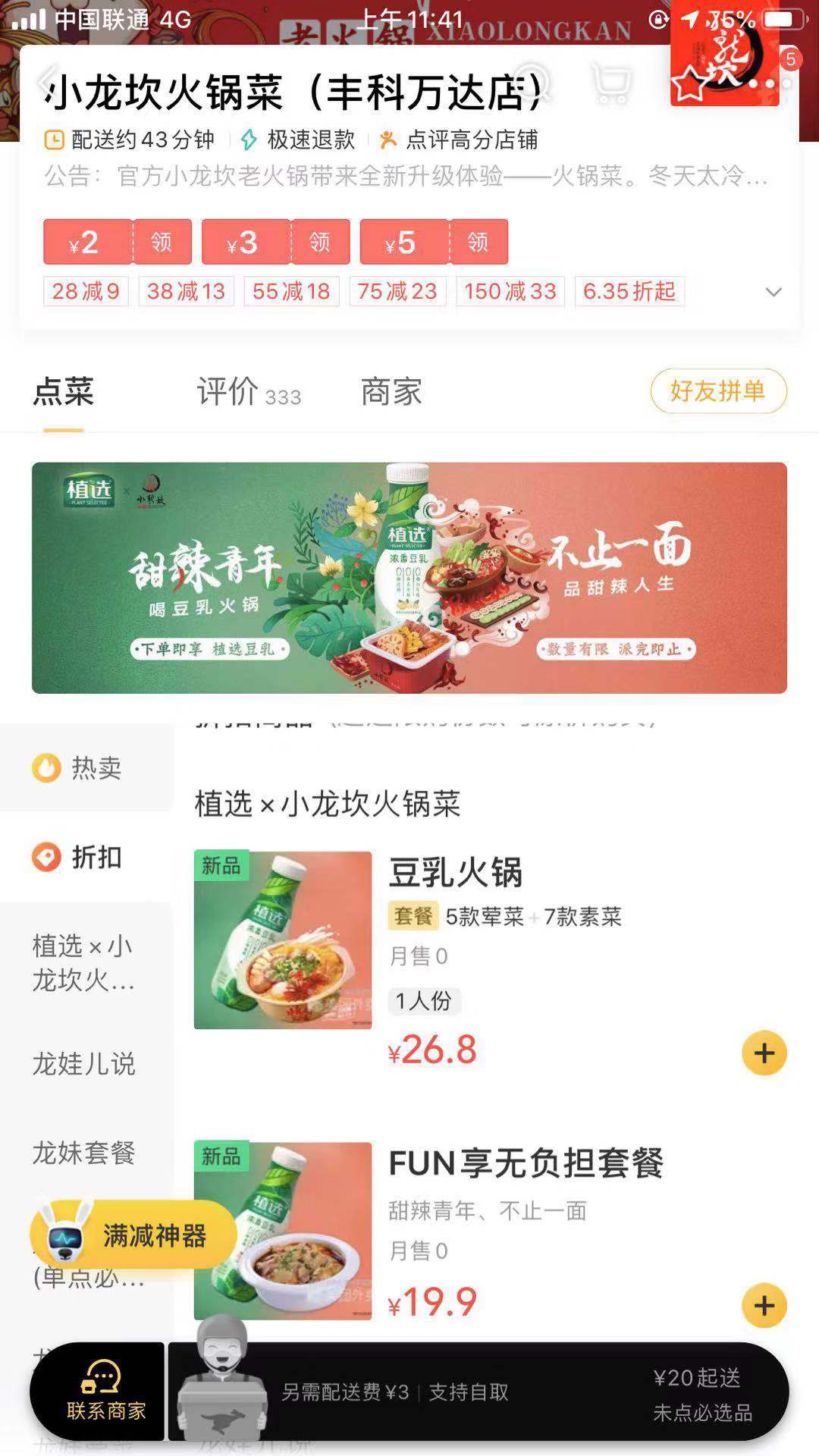Select the 折扣 category
Screen dimensions: 819x1456
pyautogui.click(x=86, y=858)
